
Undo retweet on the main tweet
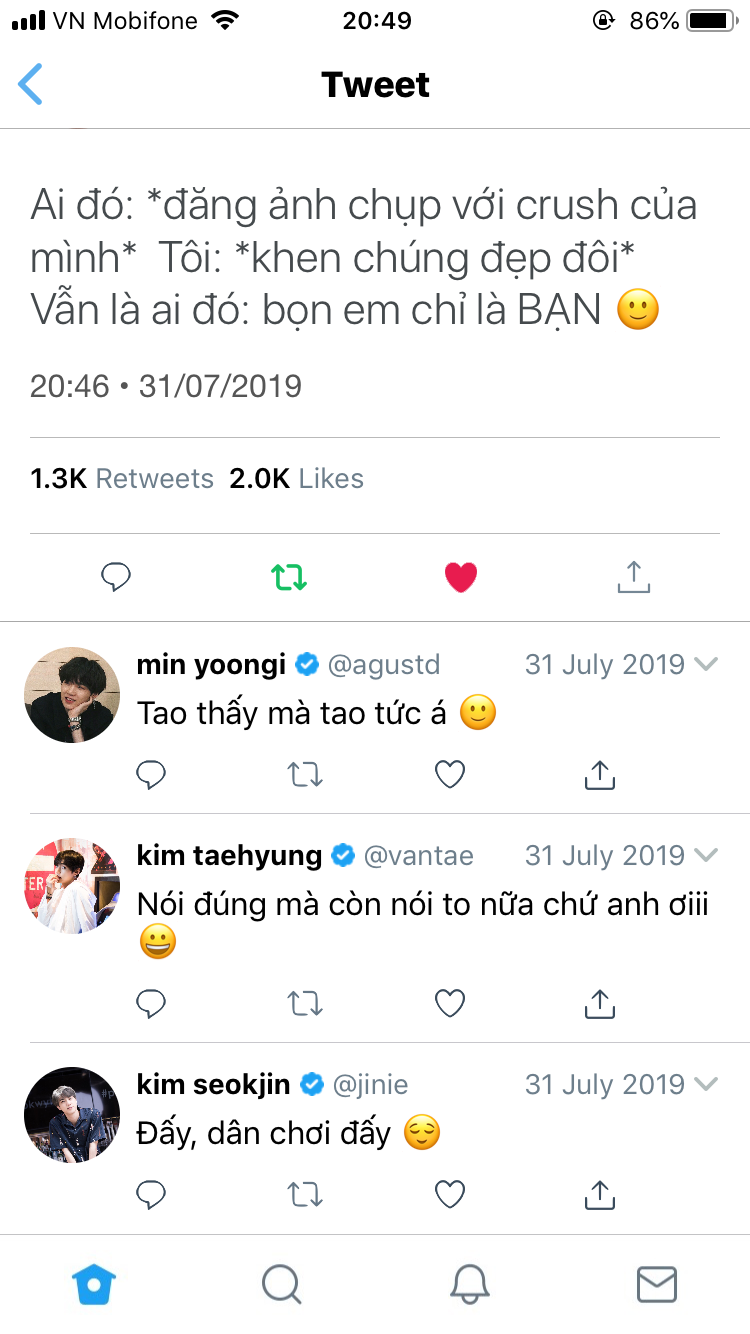(289, 576)
